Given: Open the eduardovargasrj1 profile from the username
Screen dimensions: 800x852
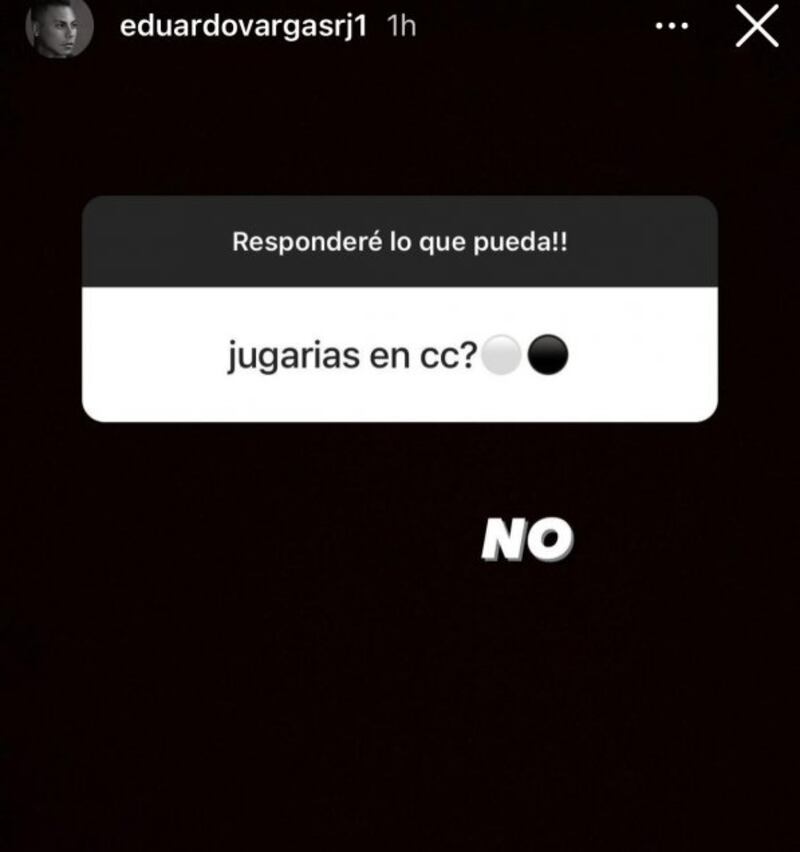Looking at the screenshot, I should [243, 26].
